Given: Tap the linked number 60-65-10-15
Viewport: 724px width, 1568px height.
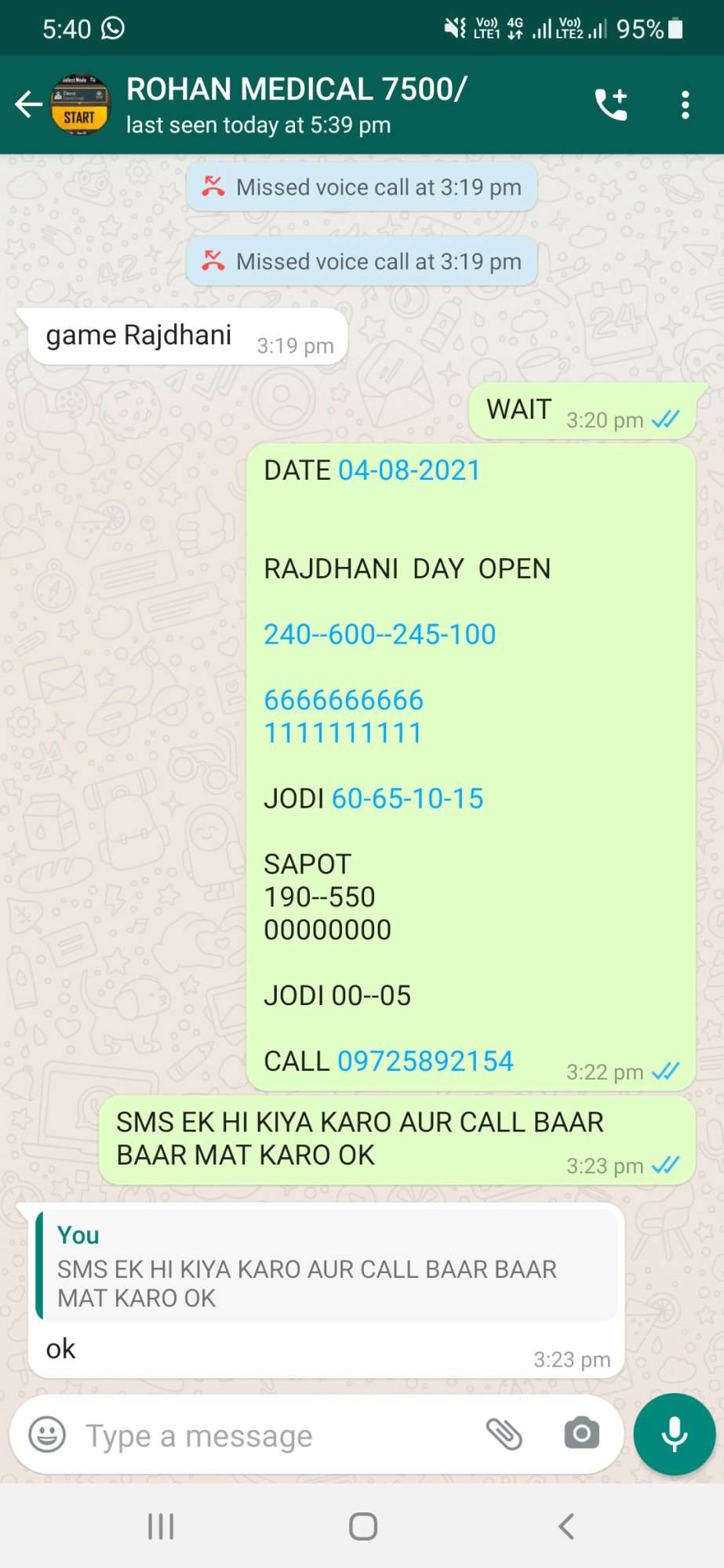Looking at the screenshot, I should pos(407,798).
